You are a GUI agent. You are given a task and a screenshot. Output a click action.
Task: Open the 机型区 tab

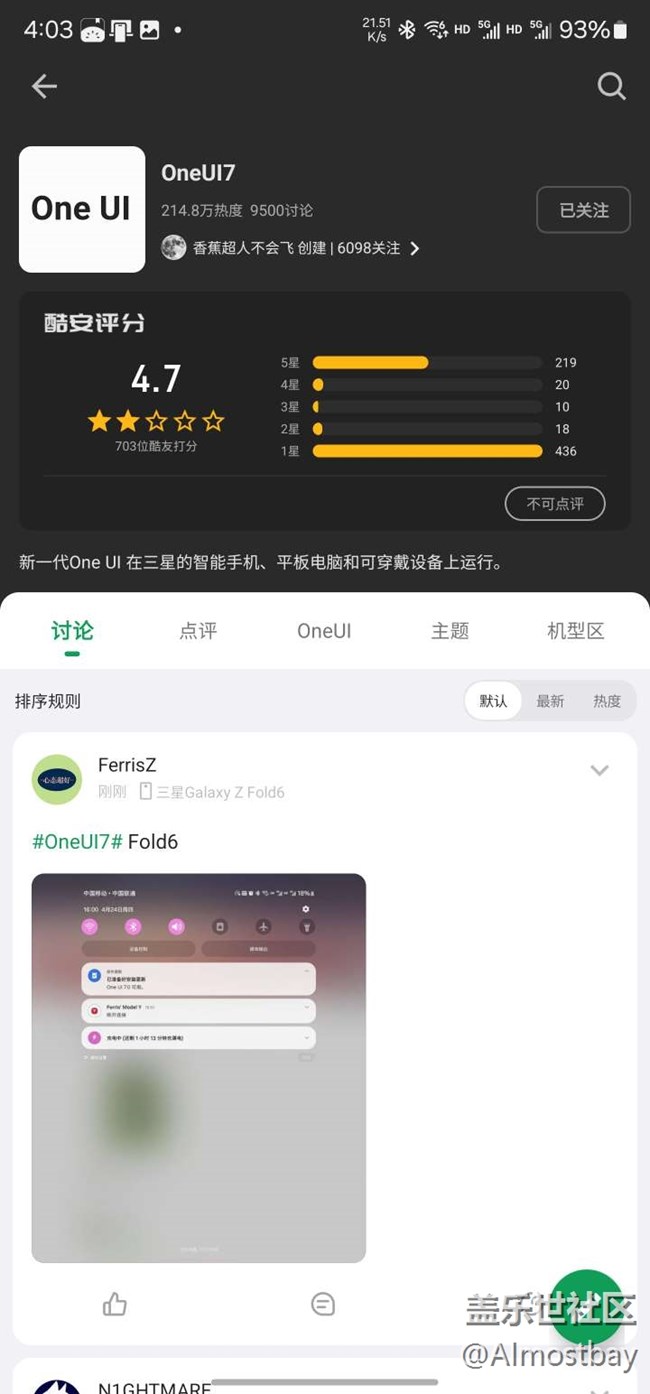pos(576,631)
